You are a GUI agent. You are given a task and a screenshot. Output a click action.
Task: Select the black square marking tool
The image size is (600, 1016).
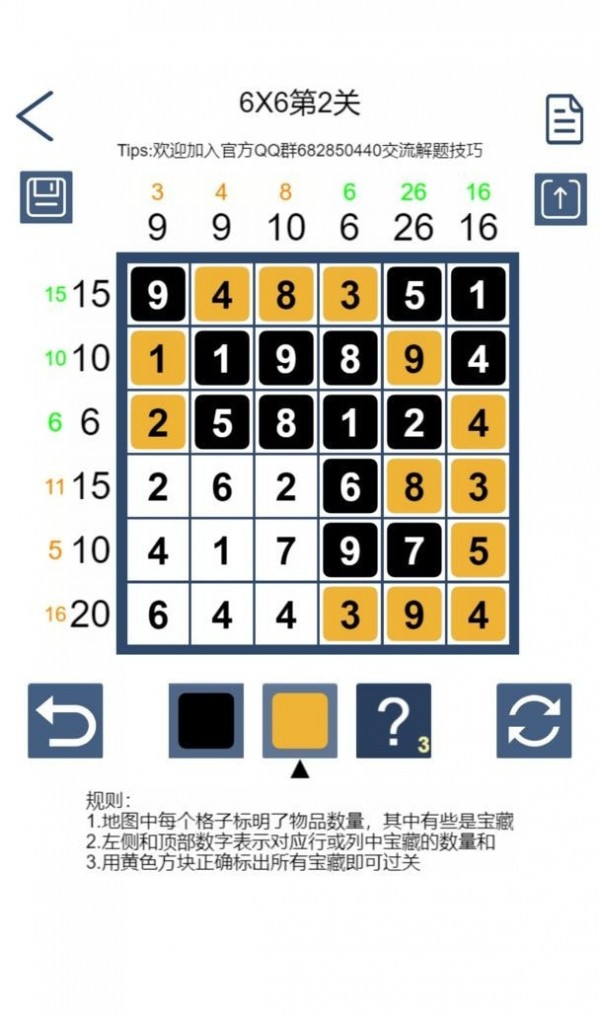pyautogui.click(x=206, y=720)
